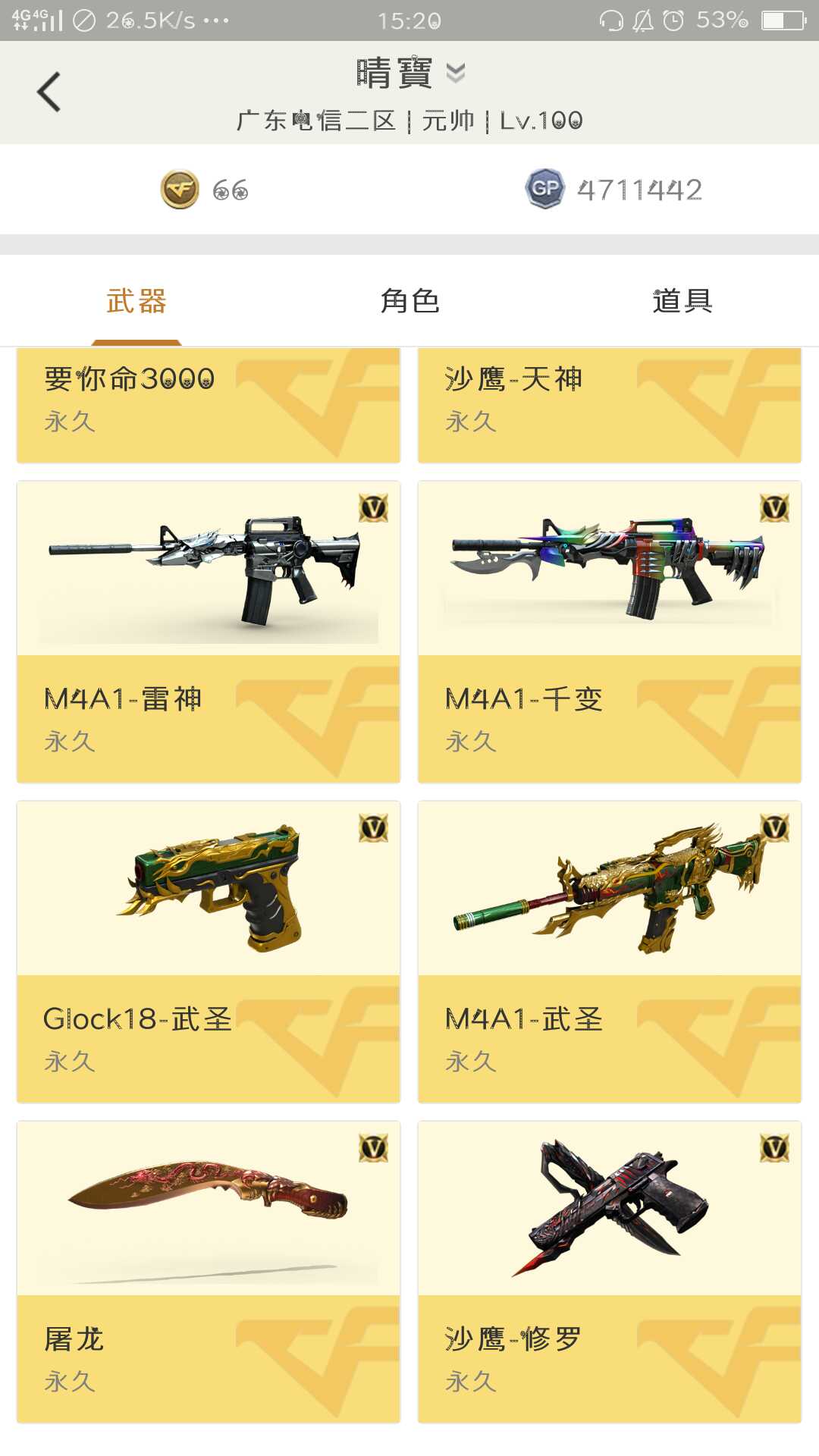Viewport: 819px width, 1456px height.
Task: View the M4A1-雷神 weapon card
Action: point(209,632)
